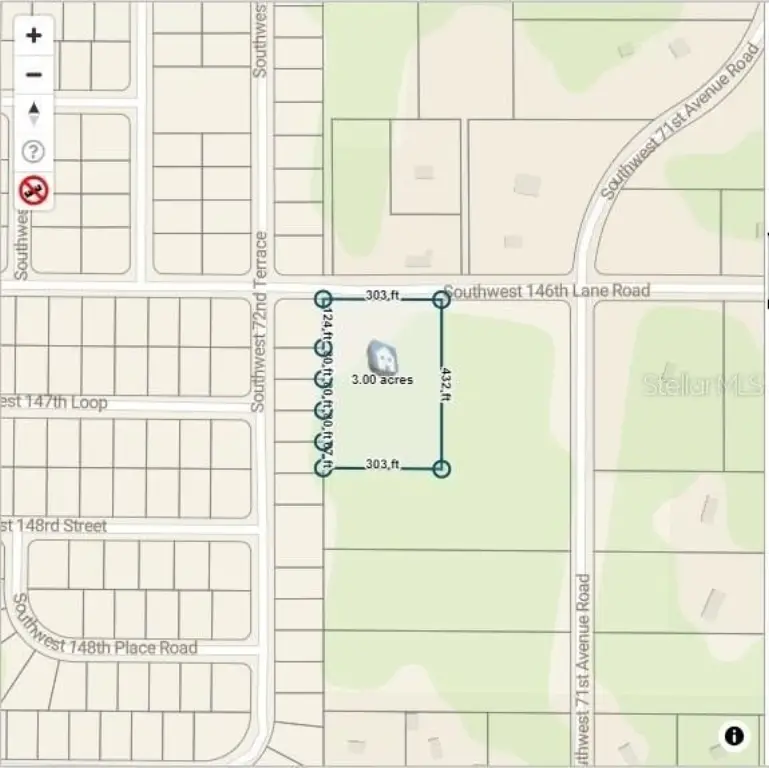This screenshot has height=768, width=769.
Task: Zoom in on the map
Action: 34,36
